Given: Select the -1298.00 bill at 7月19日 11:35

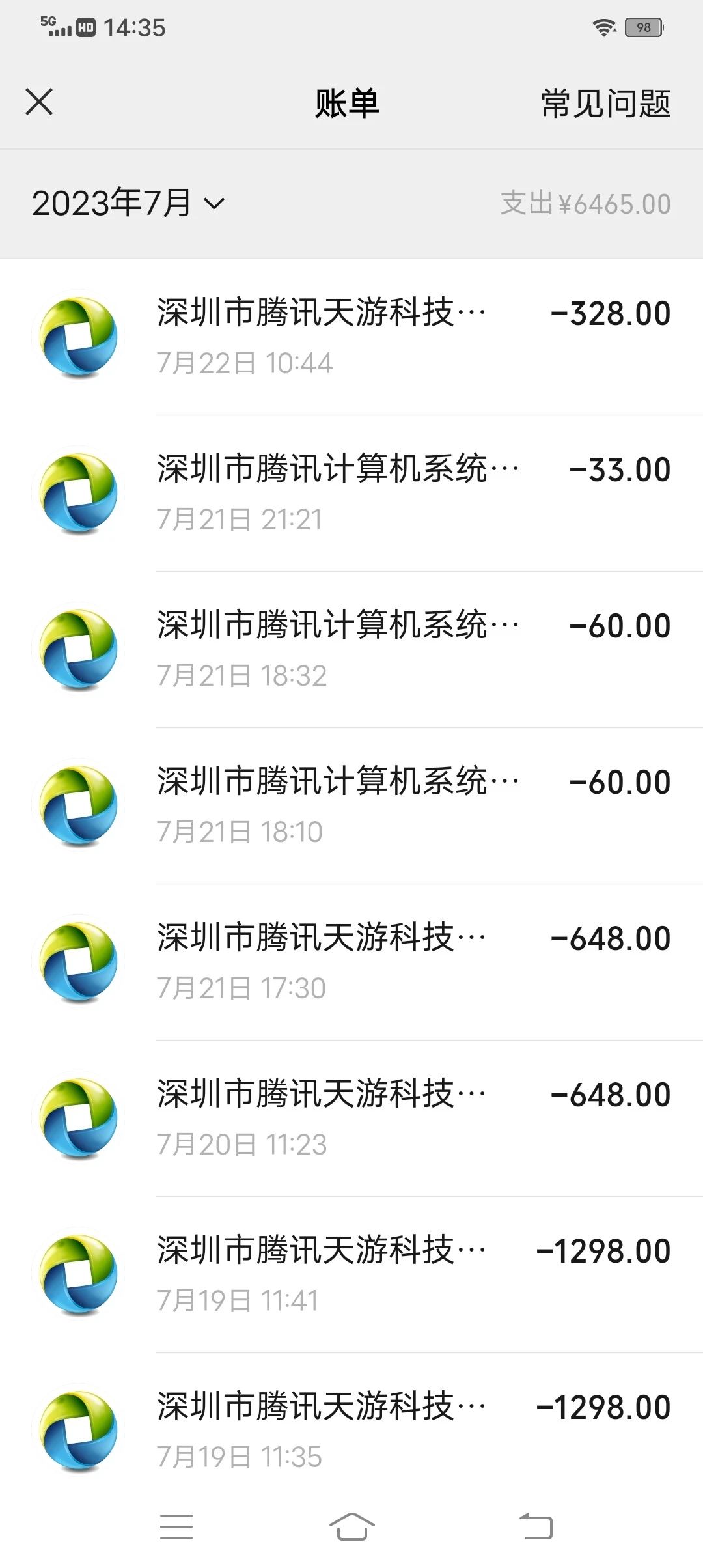Looking at the screenshot, I should [x=351, y=1425].
